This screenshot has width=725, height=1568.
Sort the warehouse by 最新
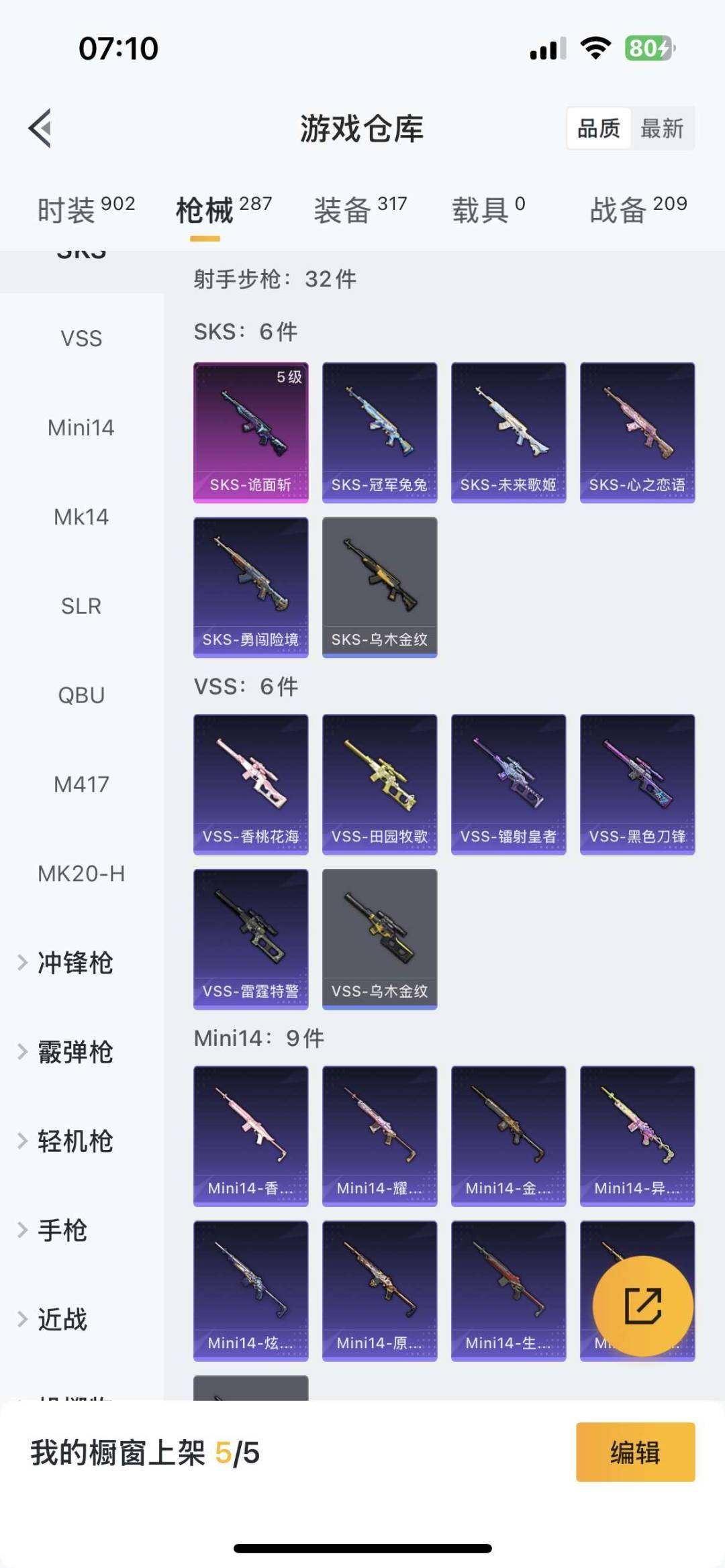tap(662, 128)
